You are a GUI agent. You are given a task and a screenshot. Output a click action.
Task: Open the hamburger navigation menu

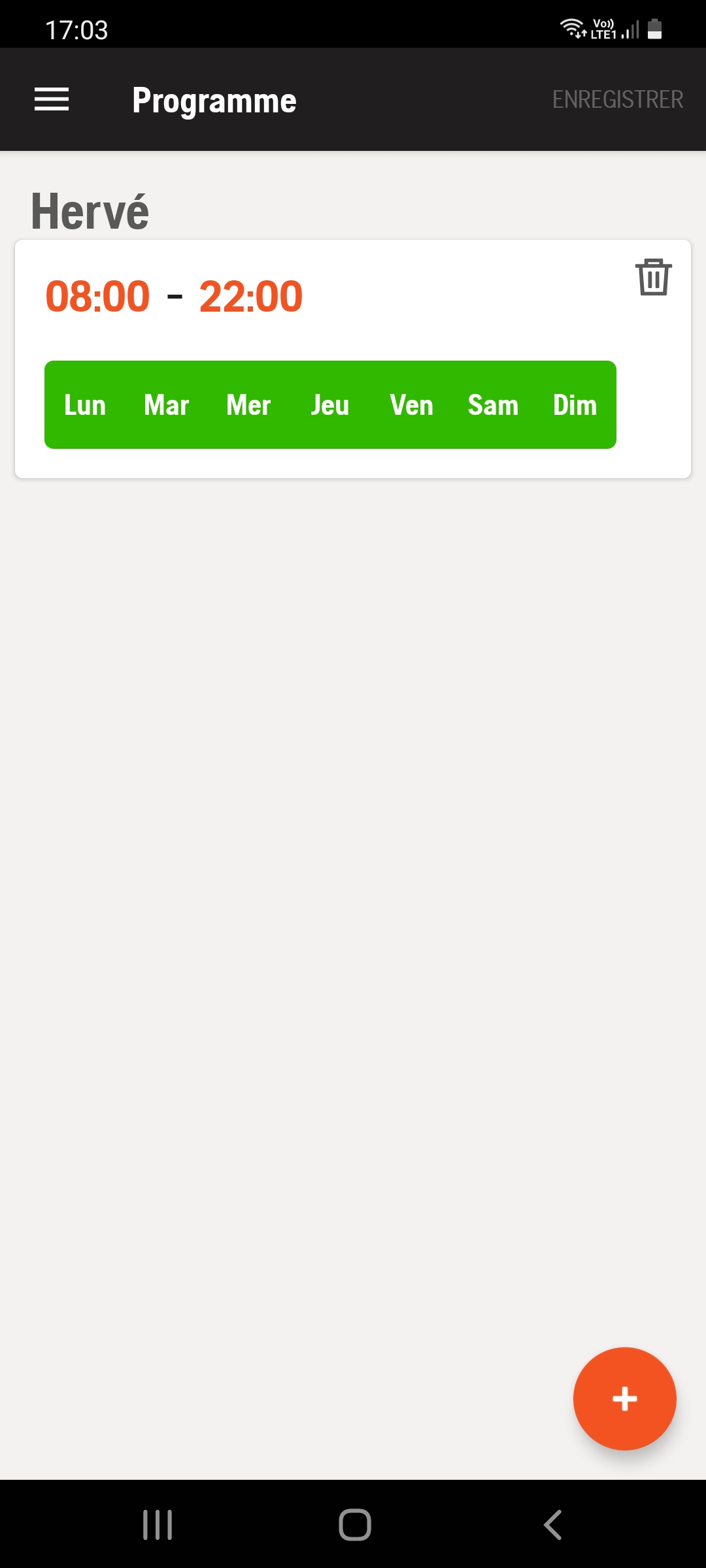pos(52,99)
